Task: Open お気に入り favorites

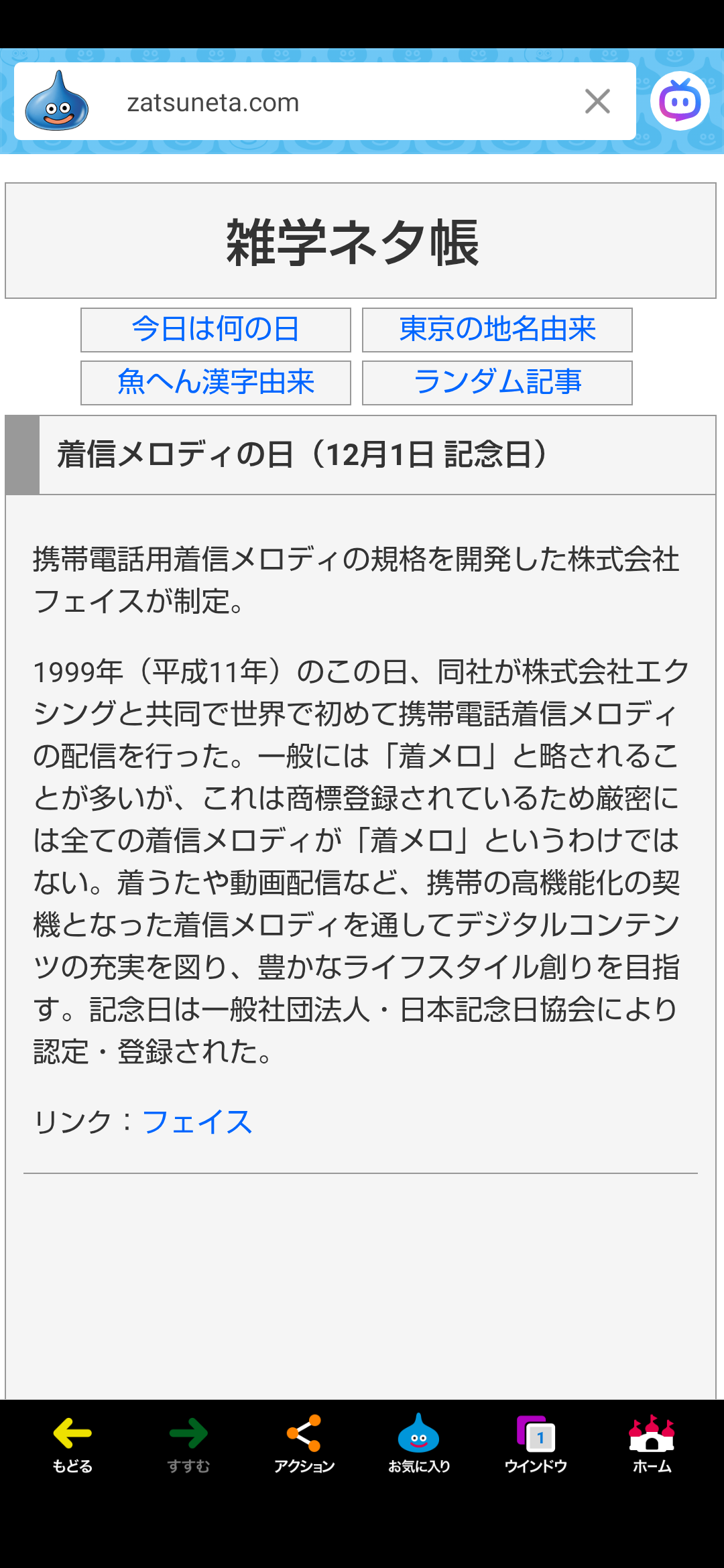Action: [x=419, y=1444]
